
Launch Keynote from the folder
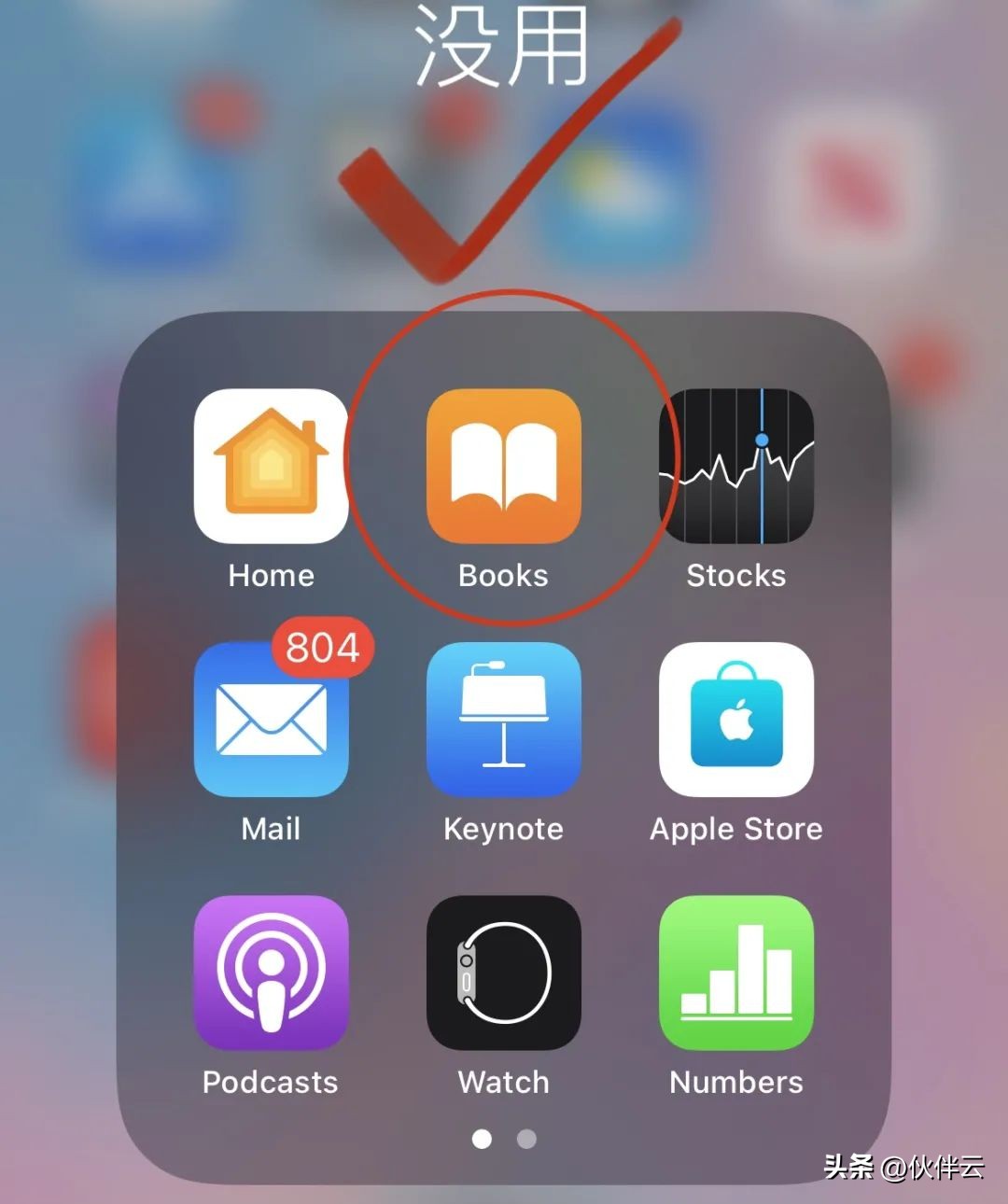504,719
